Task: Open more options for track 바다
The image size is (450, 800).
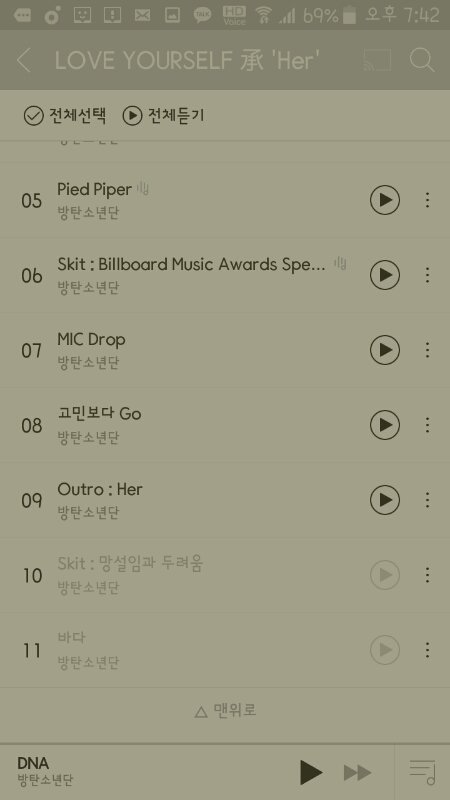Action: [428, 650]
